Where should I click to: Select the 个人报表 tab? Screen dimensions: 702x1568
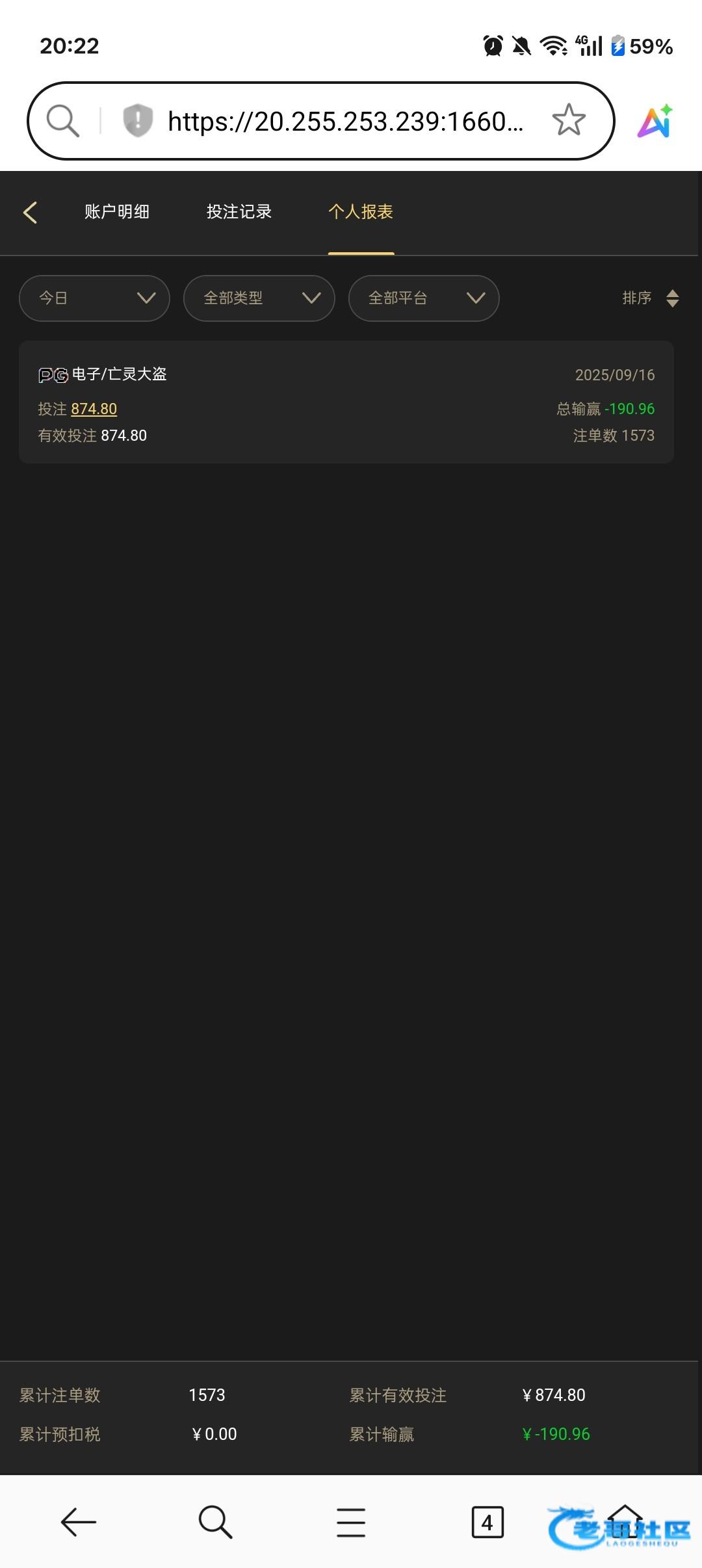pos(361,212)
